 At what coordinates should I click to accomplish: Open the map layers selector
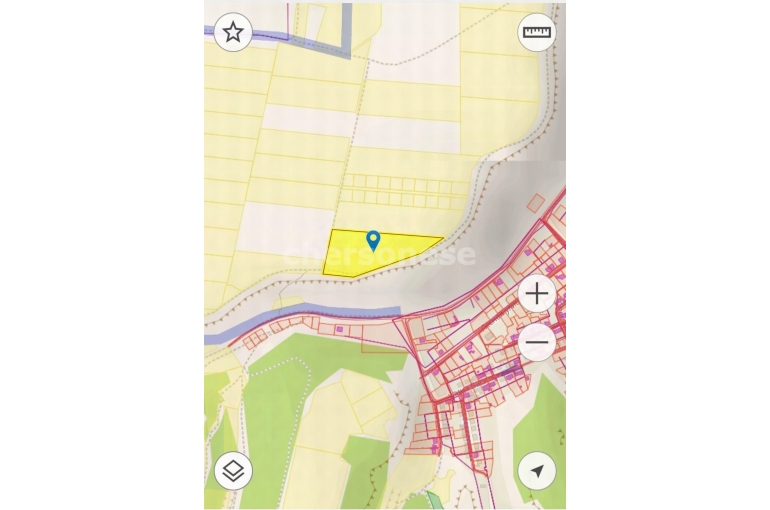point(233,470)
